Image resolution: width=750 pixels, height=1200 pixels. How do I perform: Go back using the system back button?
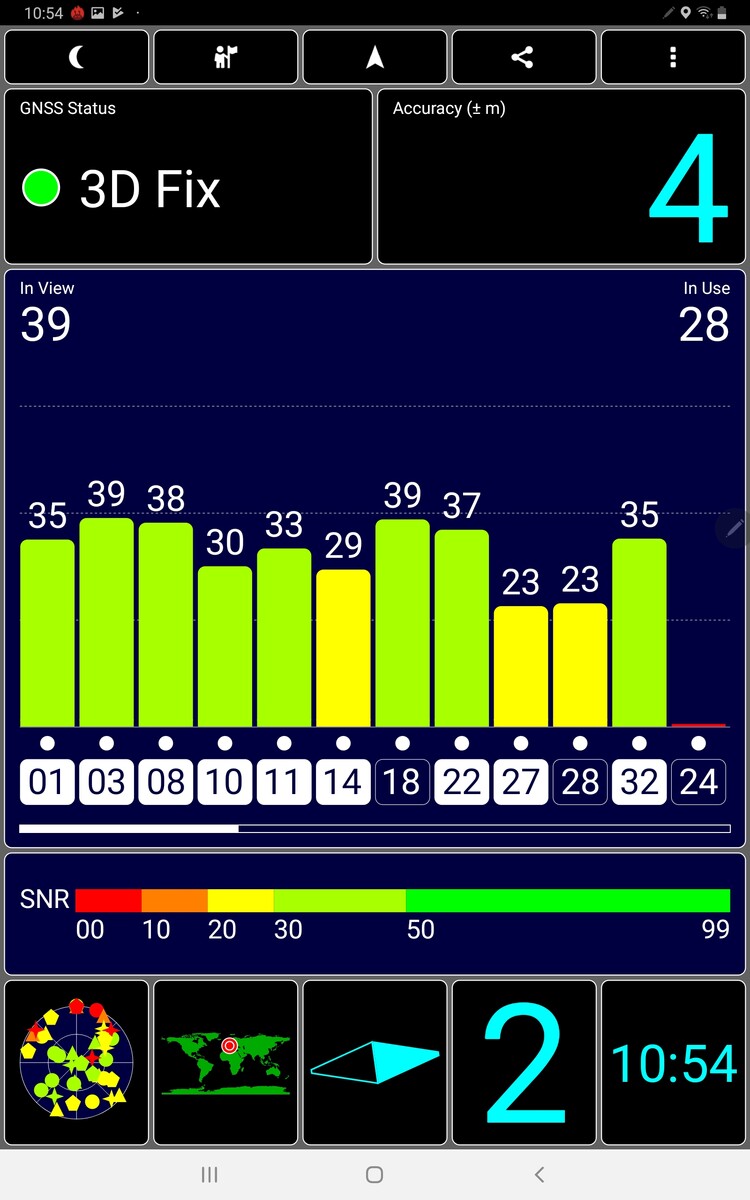(540, 1175)
